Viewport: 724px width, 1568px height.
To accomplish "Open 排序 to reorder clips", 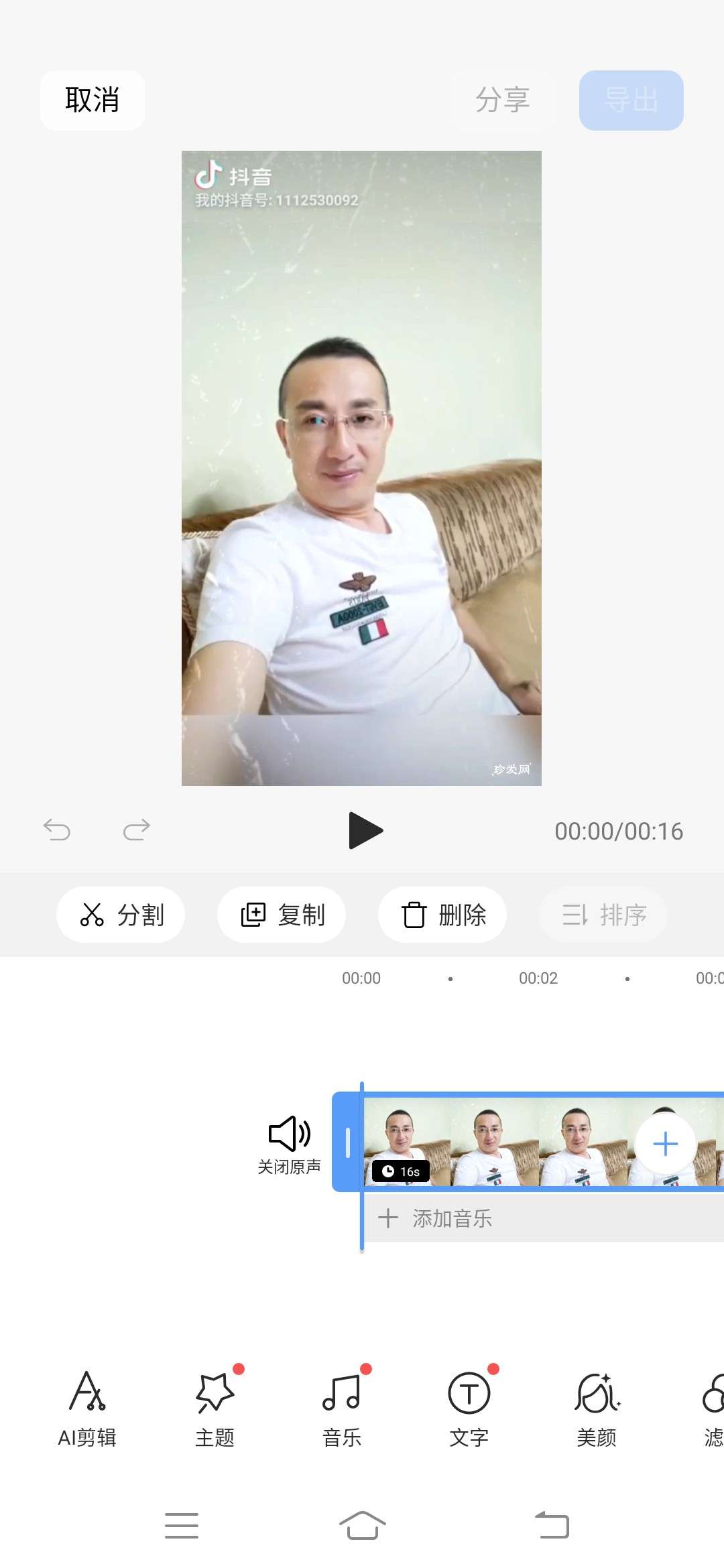I will pyautogui.click(x=603, y=915).
